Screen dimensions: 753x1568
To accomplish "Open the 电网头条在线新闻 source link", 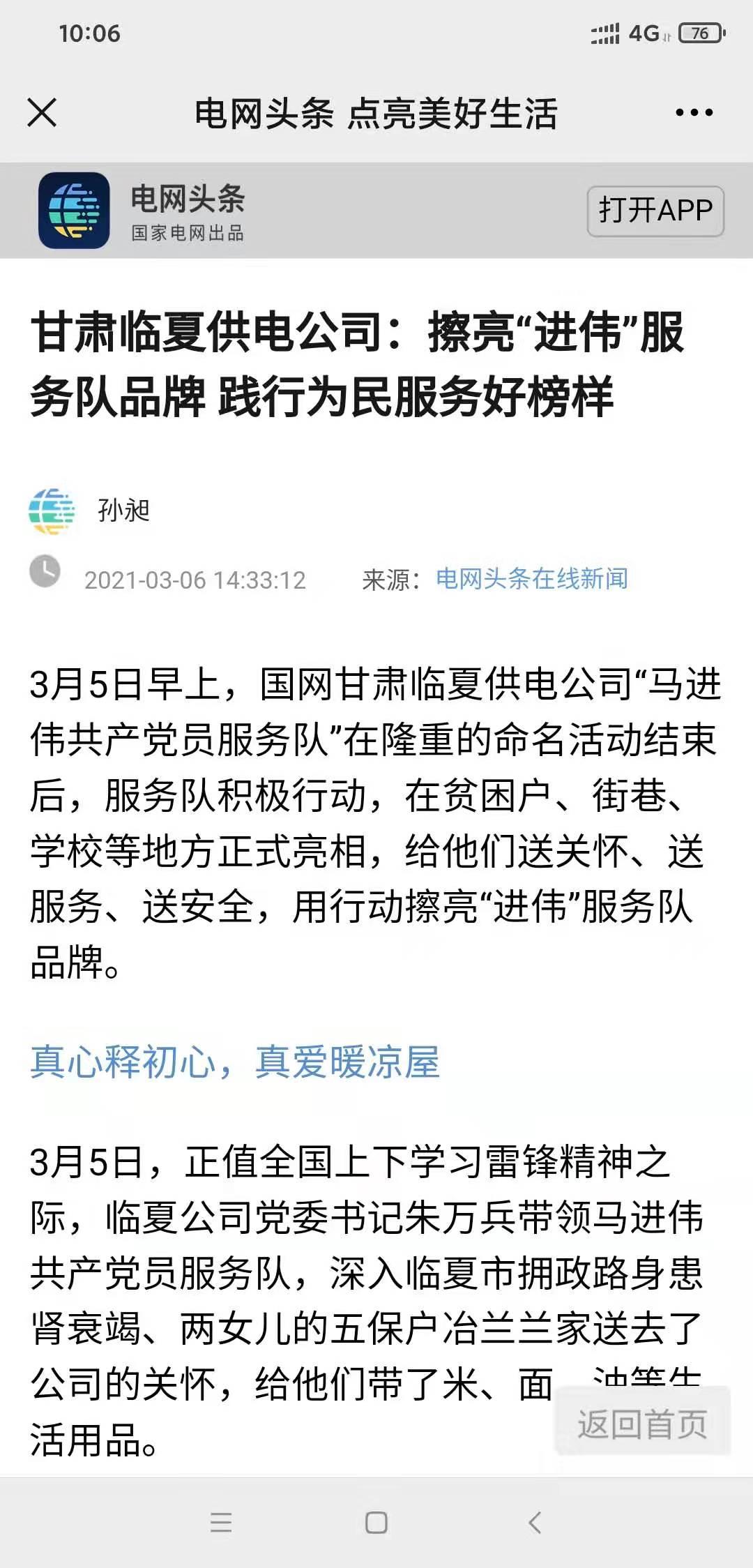I will (531, 579).
